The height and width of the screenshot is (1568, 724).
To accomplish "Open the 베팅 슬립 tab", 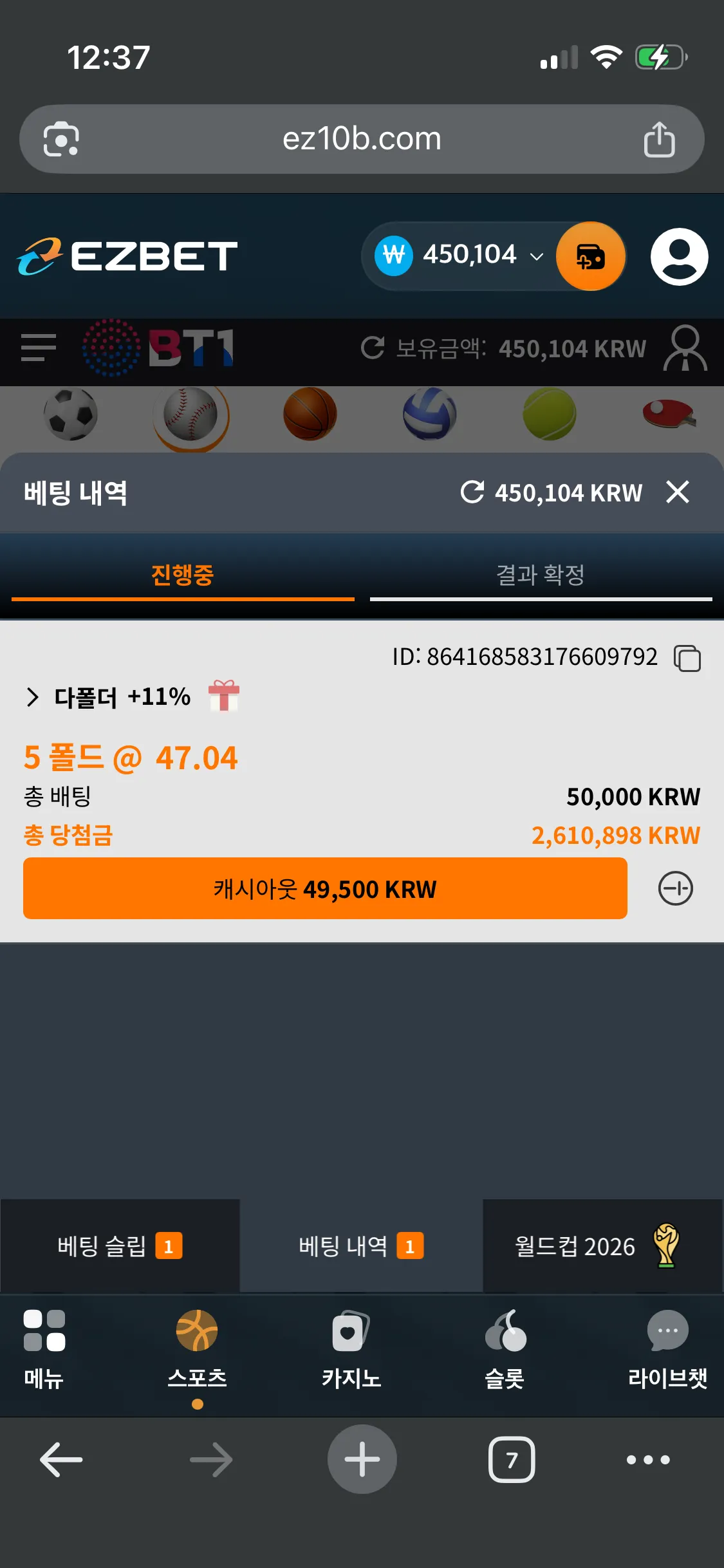I will click(120, 1246).
